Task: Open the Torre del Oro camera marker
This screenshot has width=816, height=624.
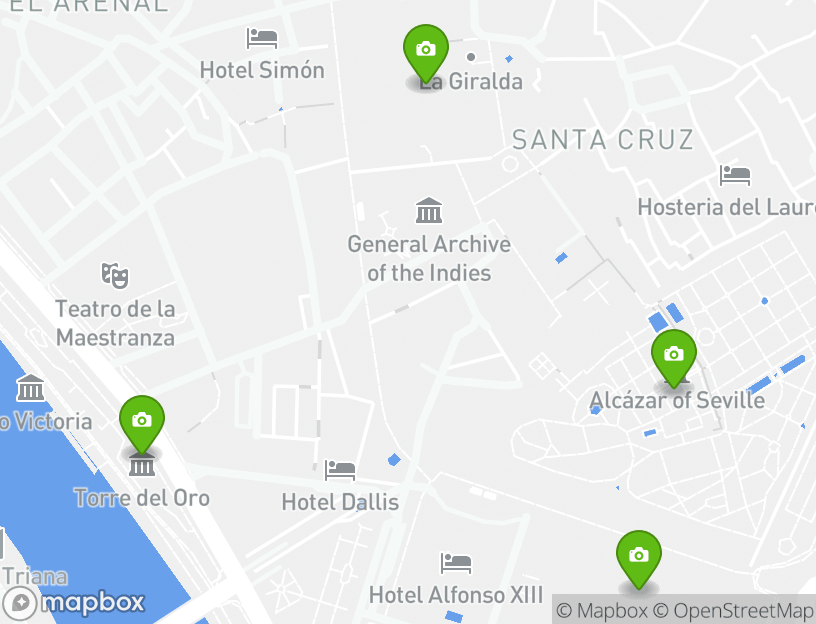Action: click(x=141, y=421)
